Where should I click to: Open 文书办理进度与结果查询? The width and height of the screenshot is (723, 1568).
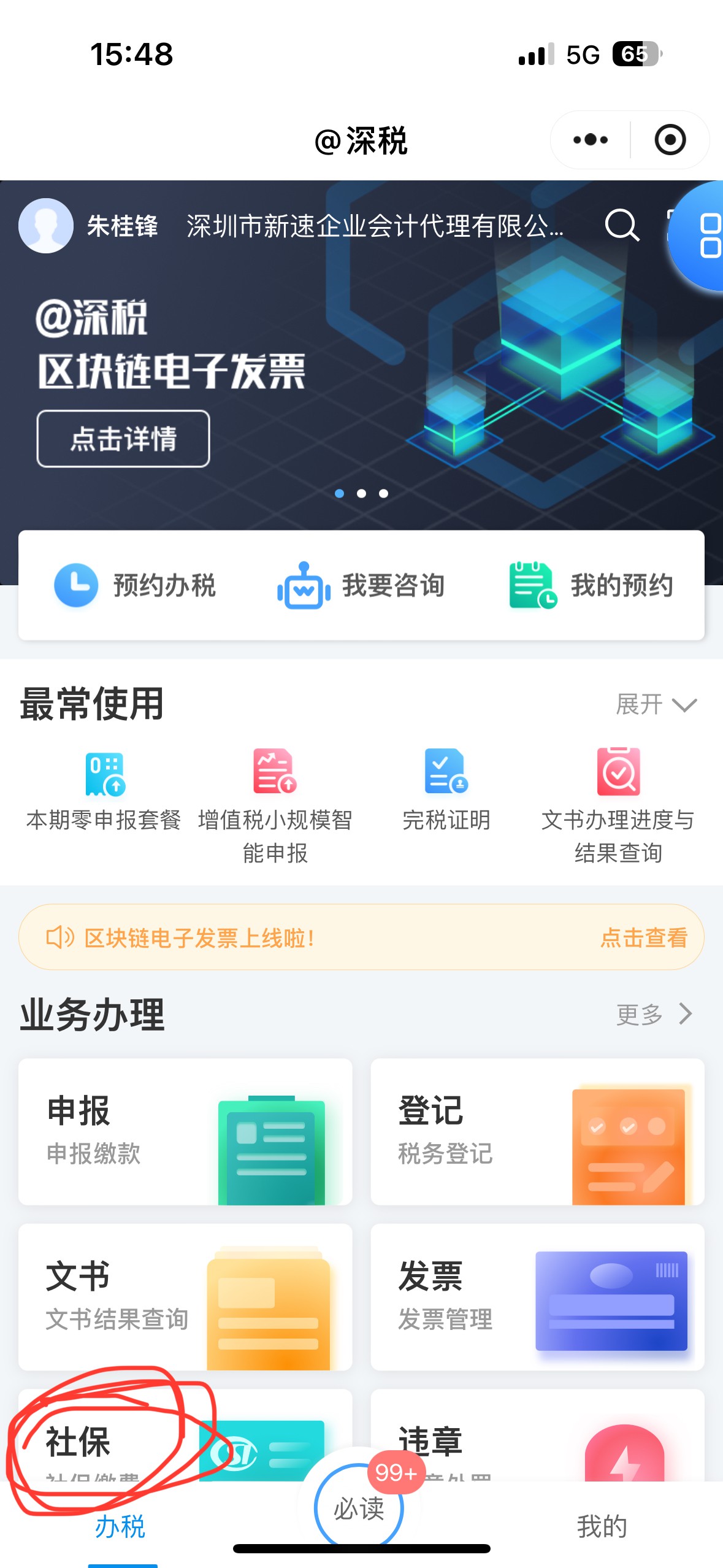tap(618, 804)
